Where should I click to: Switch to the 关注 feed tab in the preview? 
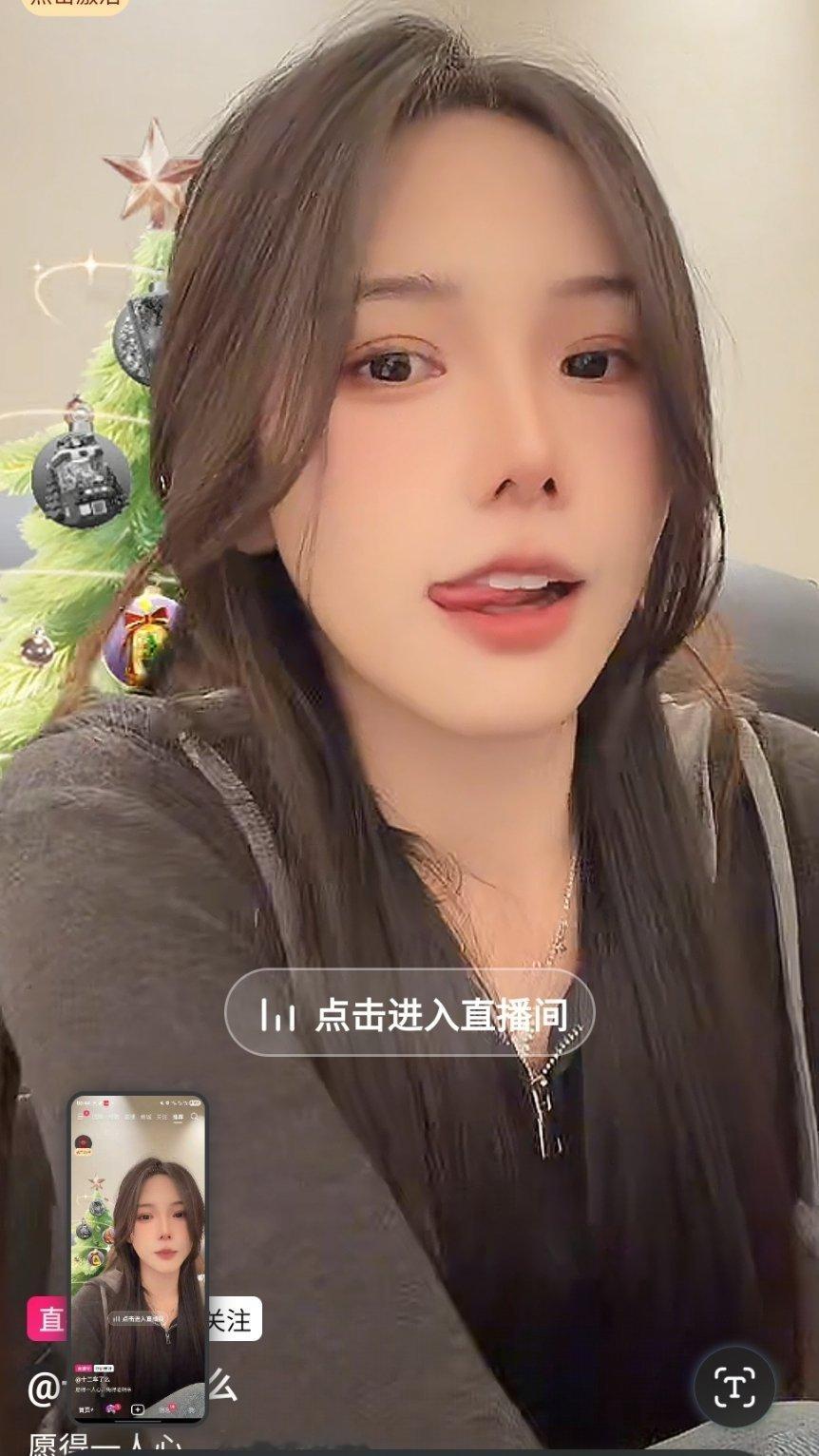pos(162,1117)
